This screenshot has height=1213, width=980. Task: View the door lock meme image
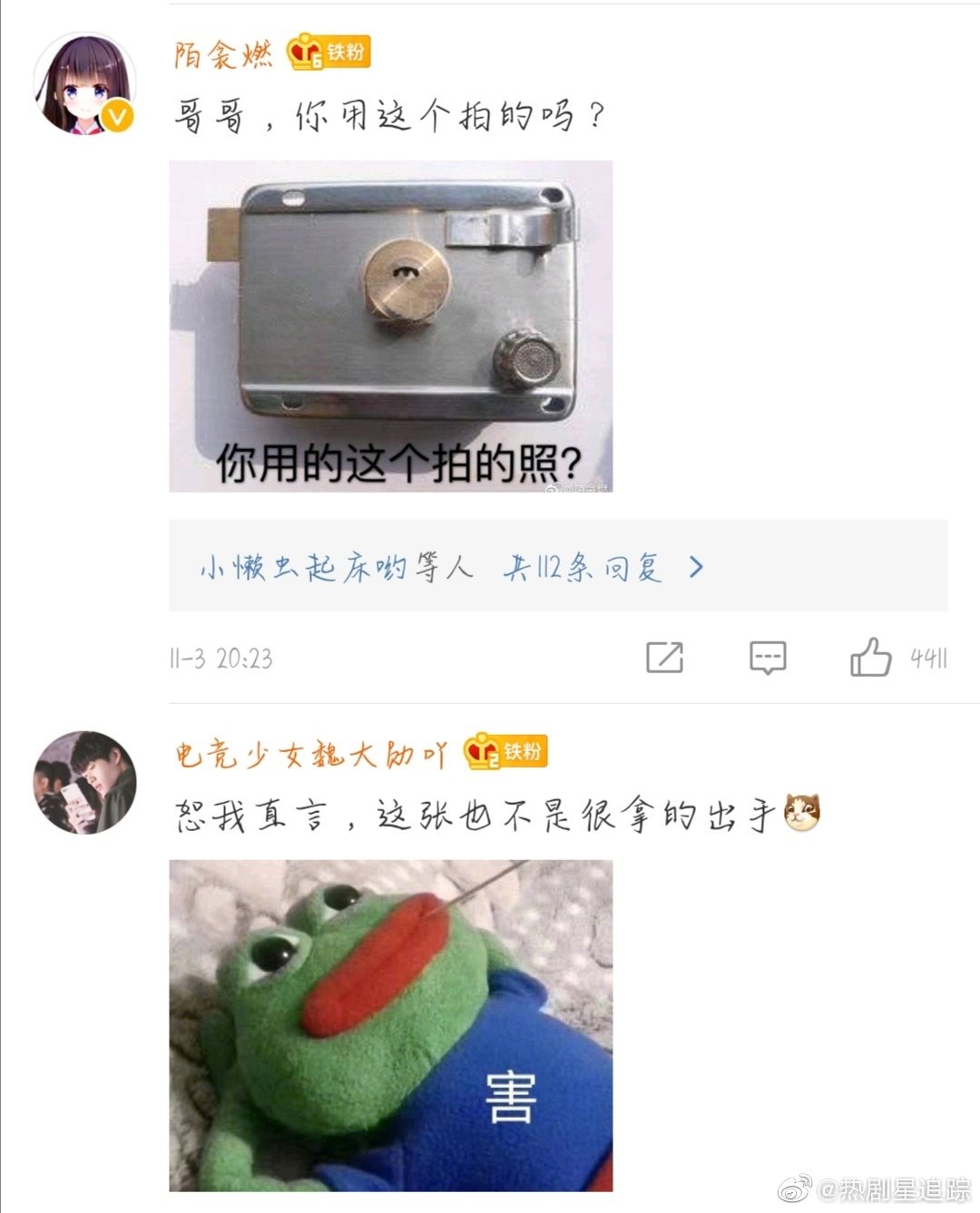391,326
